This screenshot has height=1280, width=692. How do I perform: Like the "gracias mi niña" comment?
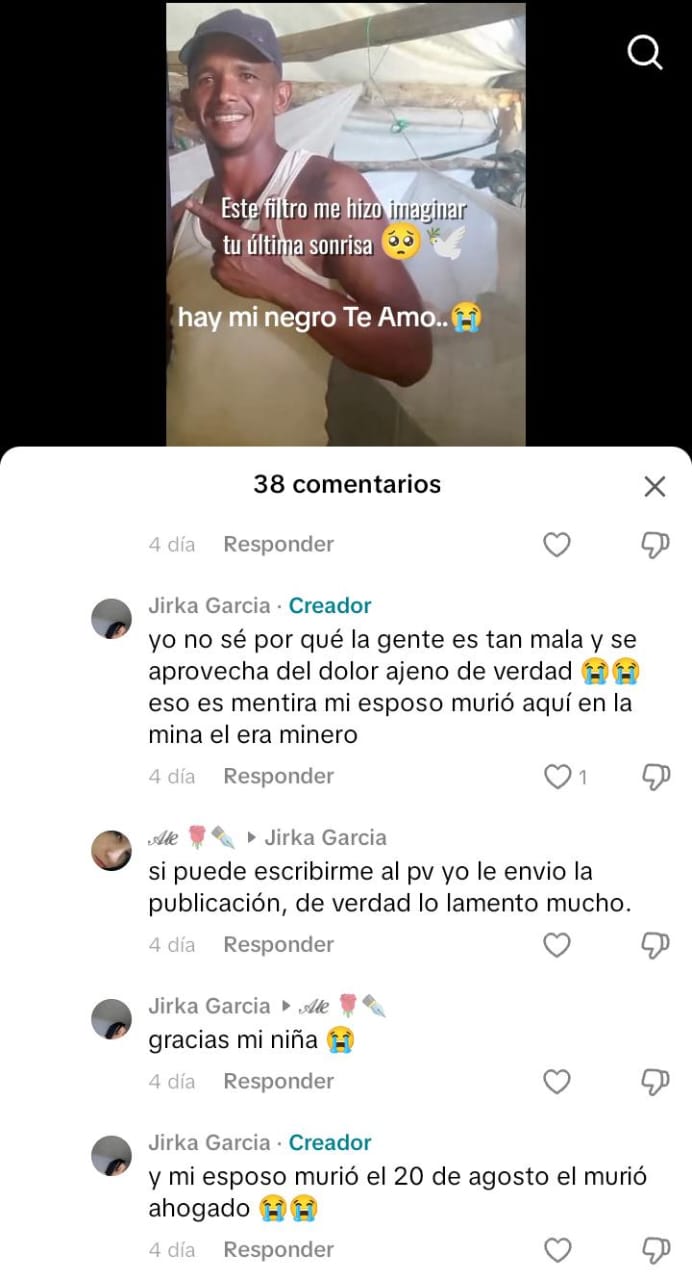click(557, 1082)
